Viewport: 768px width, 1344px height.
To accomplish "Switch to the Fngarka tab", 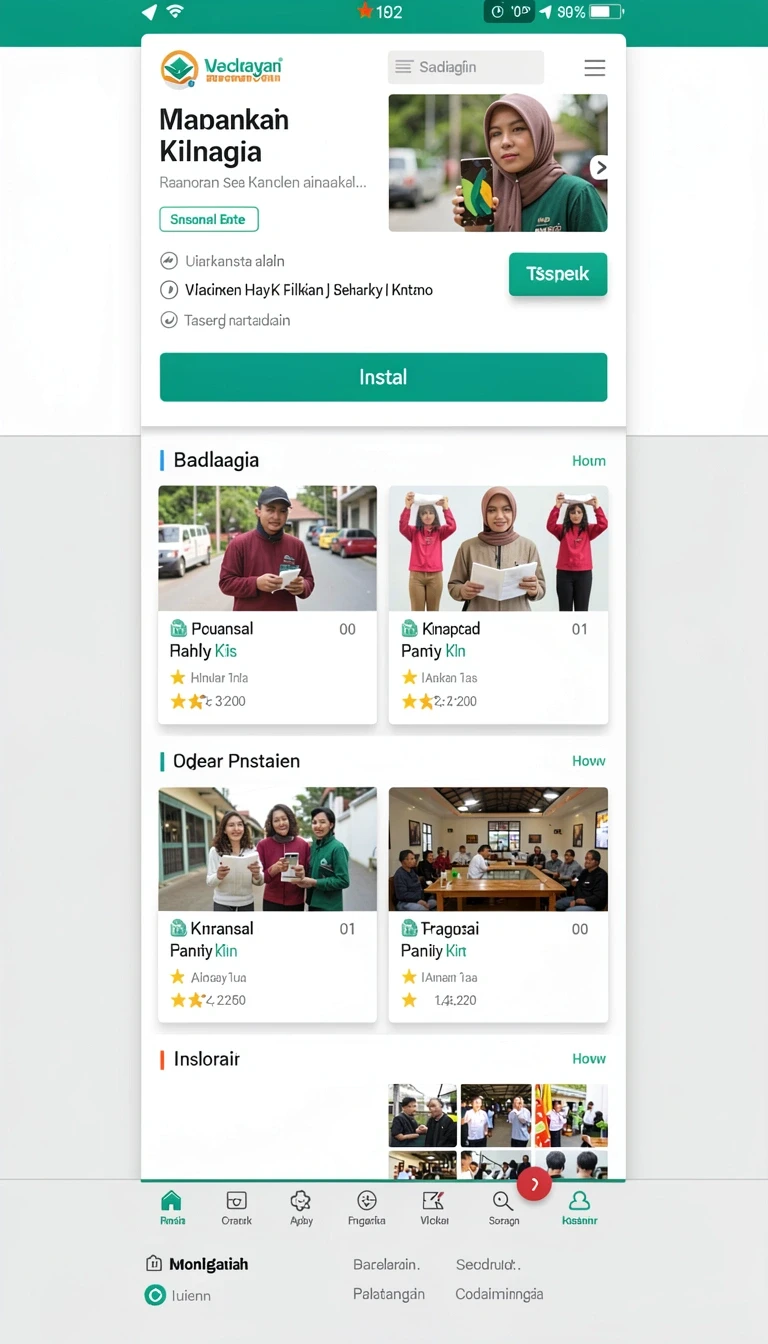I will pyautogui.click(x=367, y=1208).
